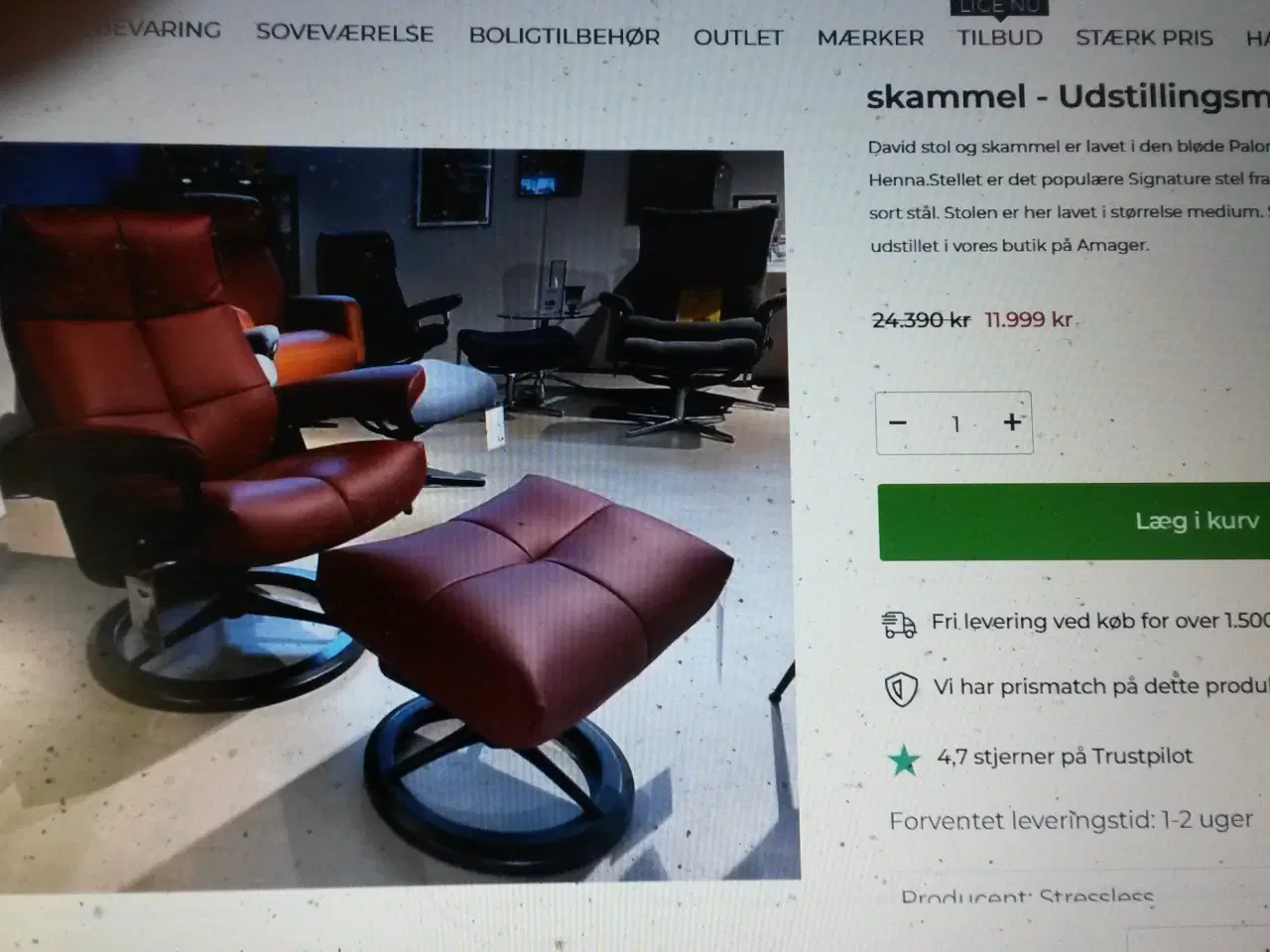Open the Soveværelse menu
Image resolution: width=1270 pixels, height=952 pixels.
point(344,33)
